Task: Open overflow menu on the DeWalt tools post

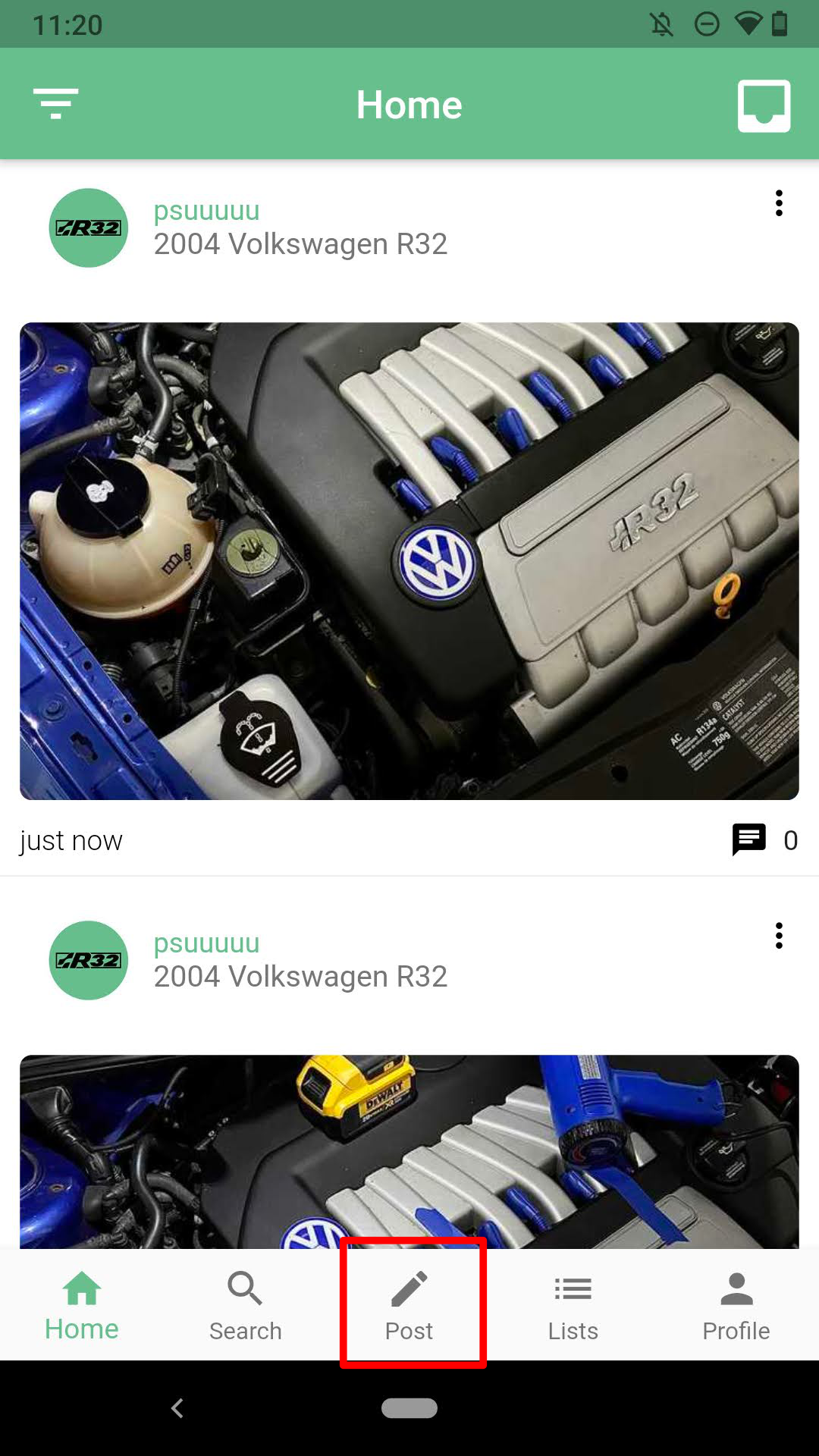Action: (x=779, y=936)
